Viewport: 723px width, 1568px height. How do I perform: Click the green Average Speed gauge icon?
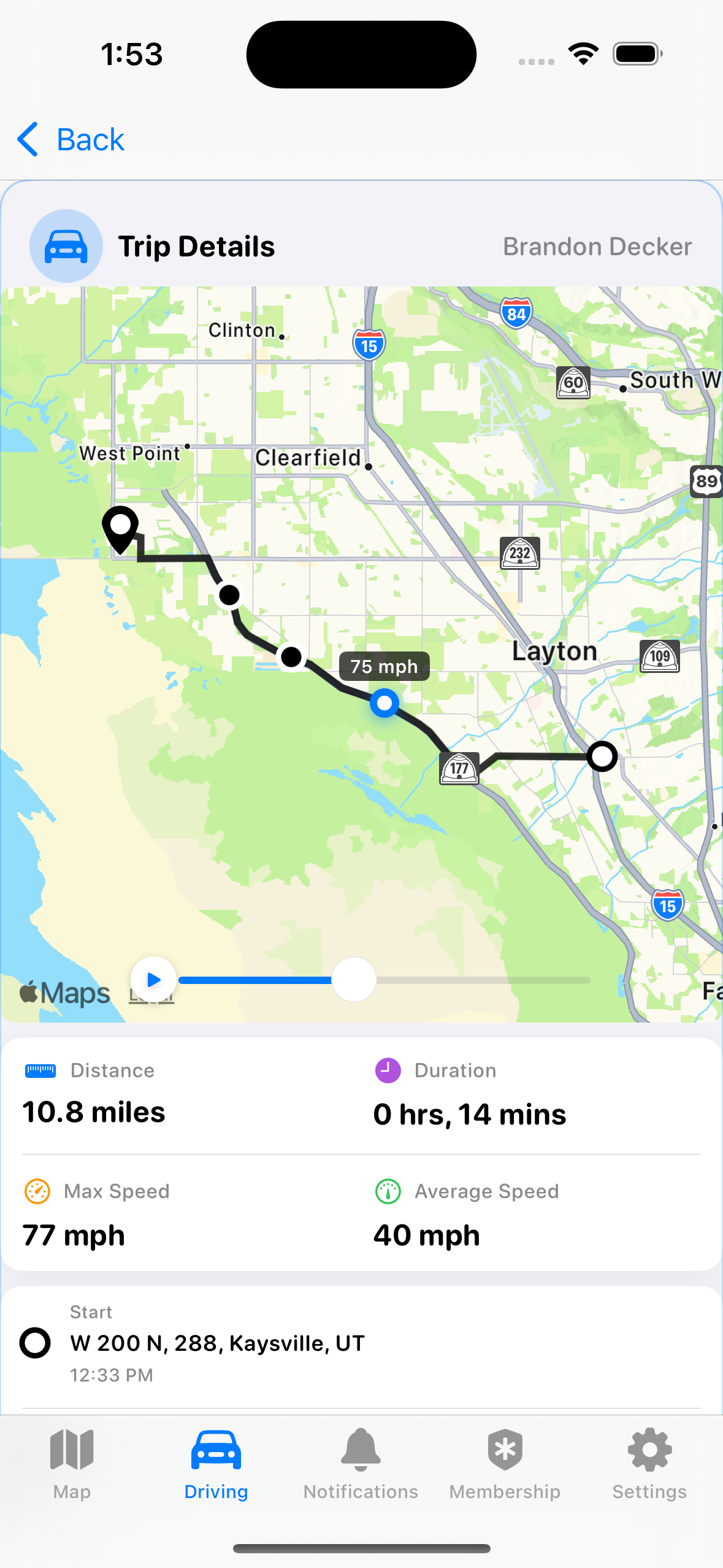[x=388, y=1191]
